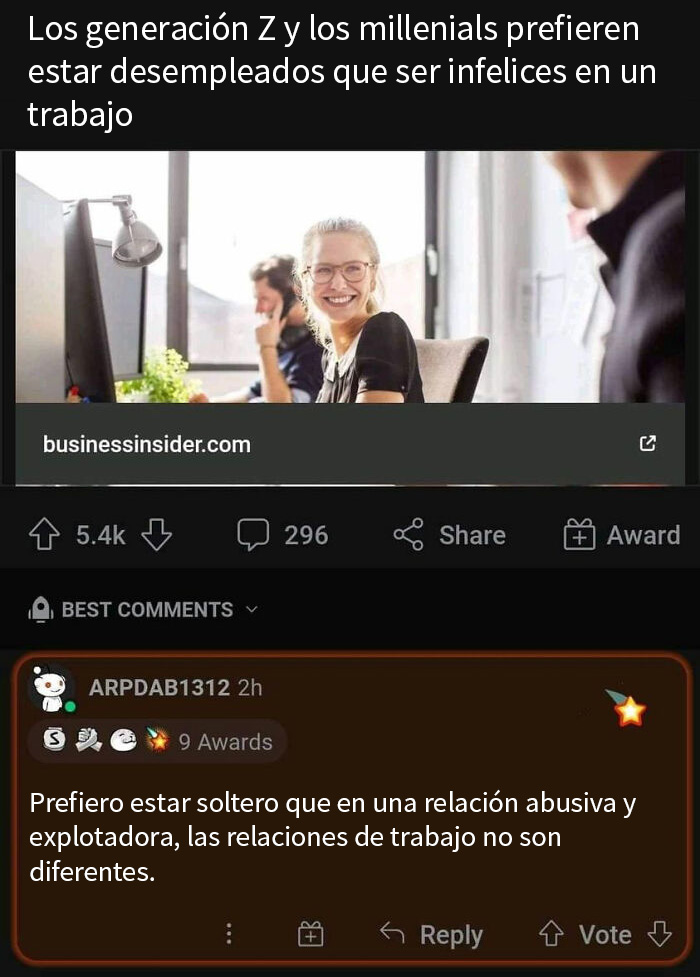The image size is (700, 977).
Task: Downvote the Gen Z and millennials post
Action: (157, 536)
